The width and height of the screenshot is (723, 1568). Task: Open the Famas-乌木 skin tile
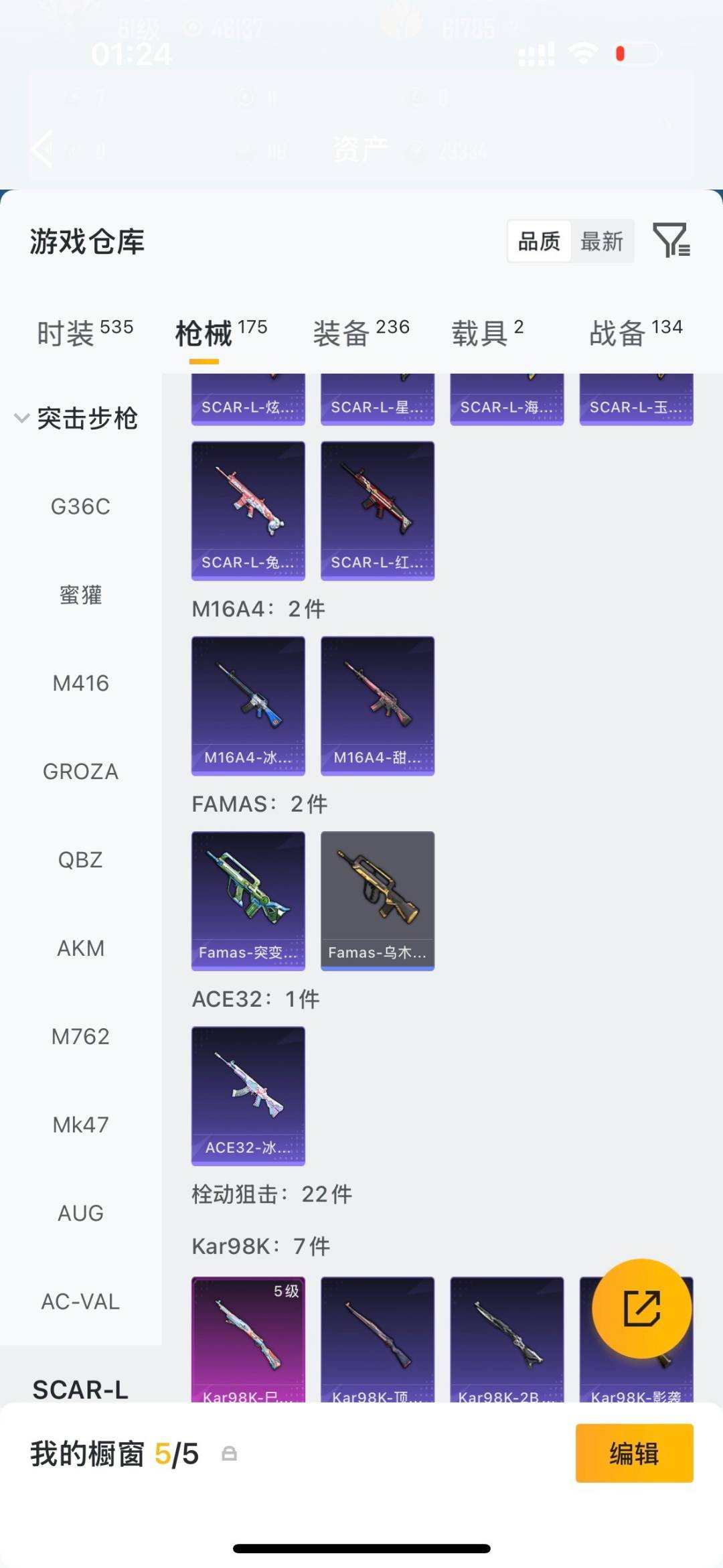pos(378,901)
